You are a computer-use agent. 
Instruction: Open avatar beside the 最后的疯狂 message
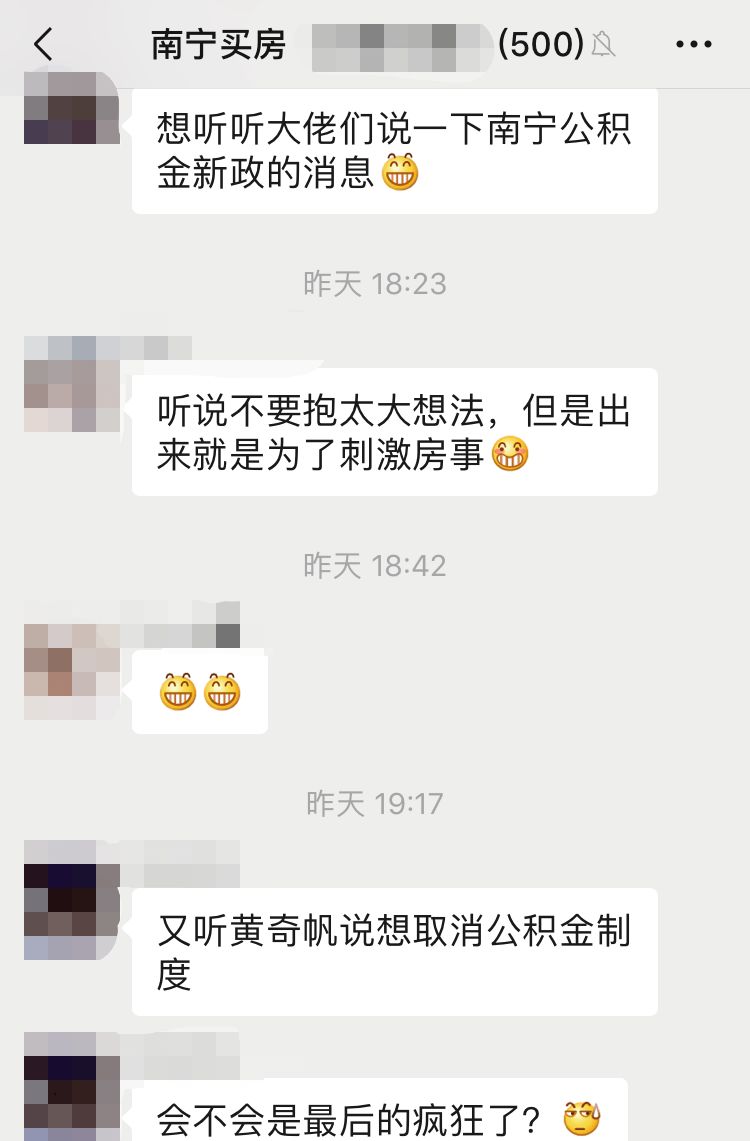pyautogui.click(x=72, y=1090)
